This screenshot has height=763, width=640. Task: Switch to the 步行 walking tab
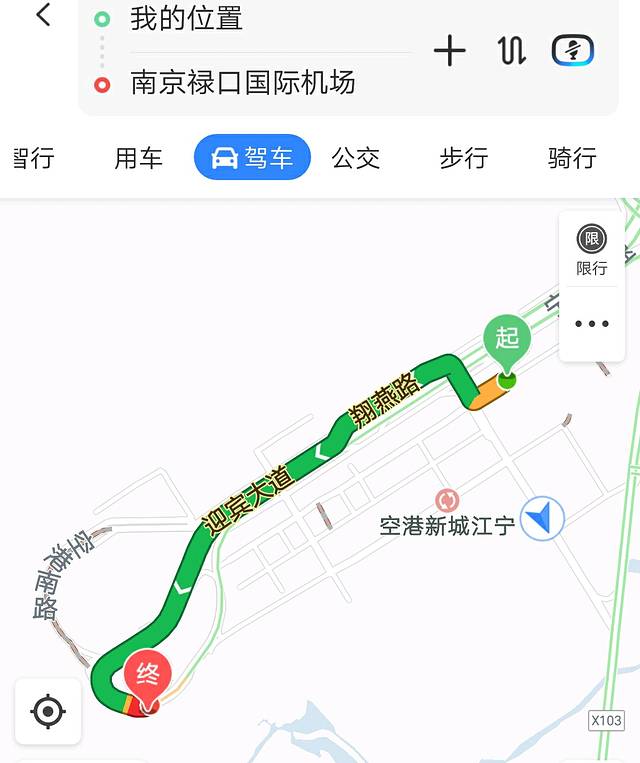463,158
